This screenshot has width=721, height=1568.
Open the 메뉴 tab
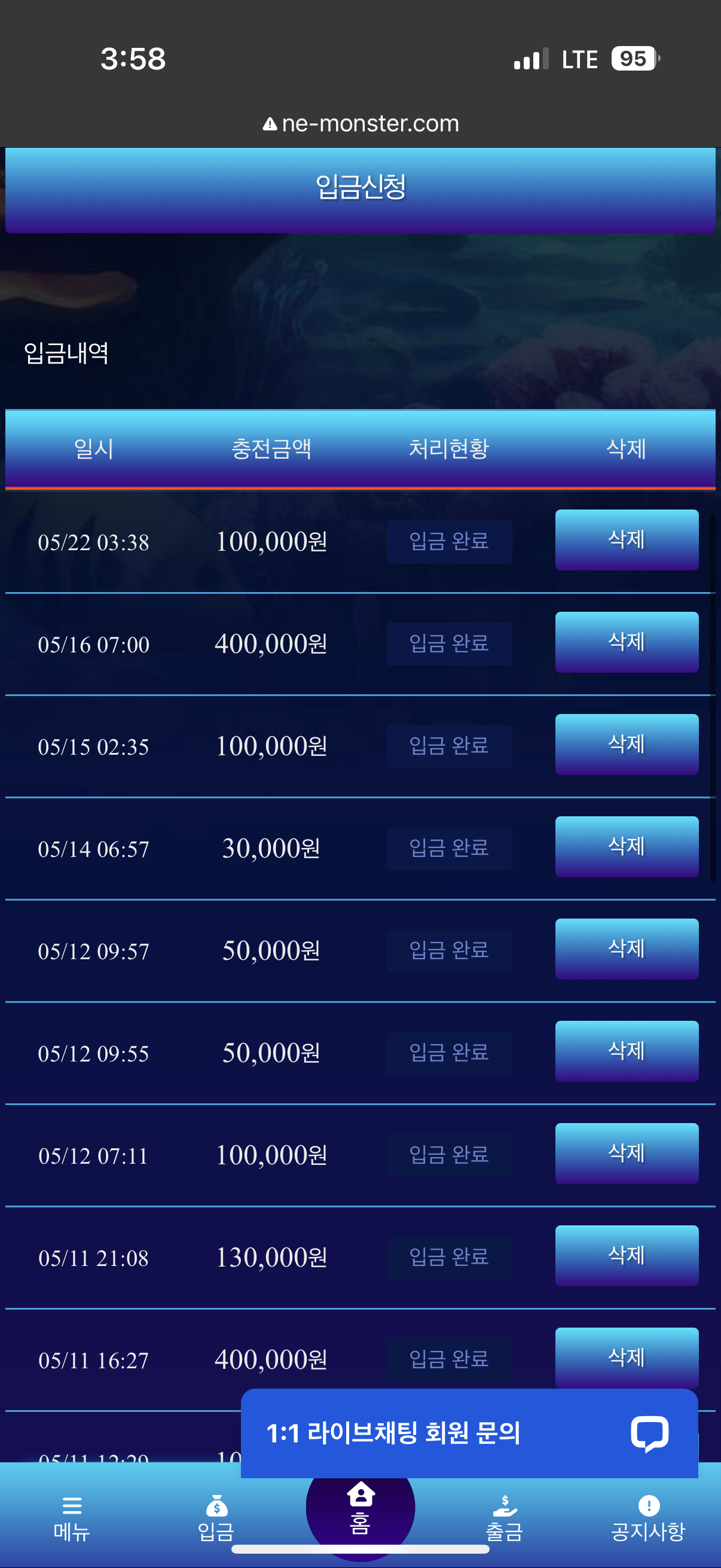[x=72, y=1518]
